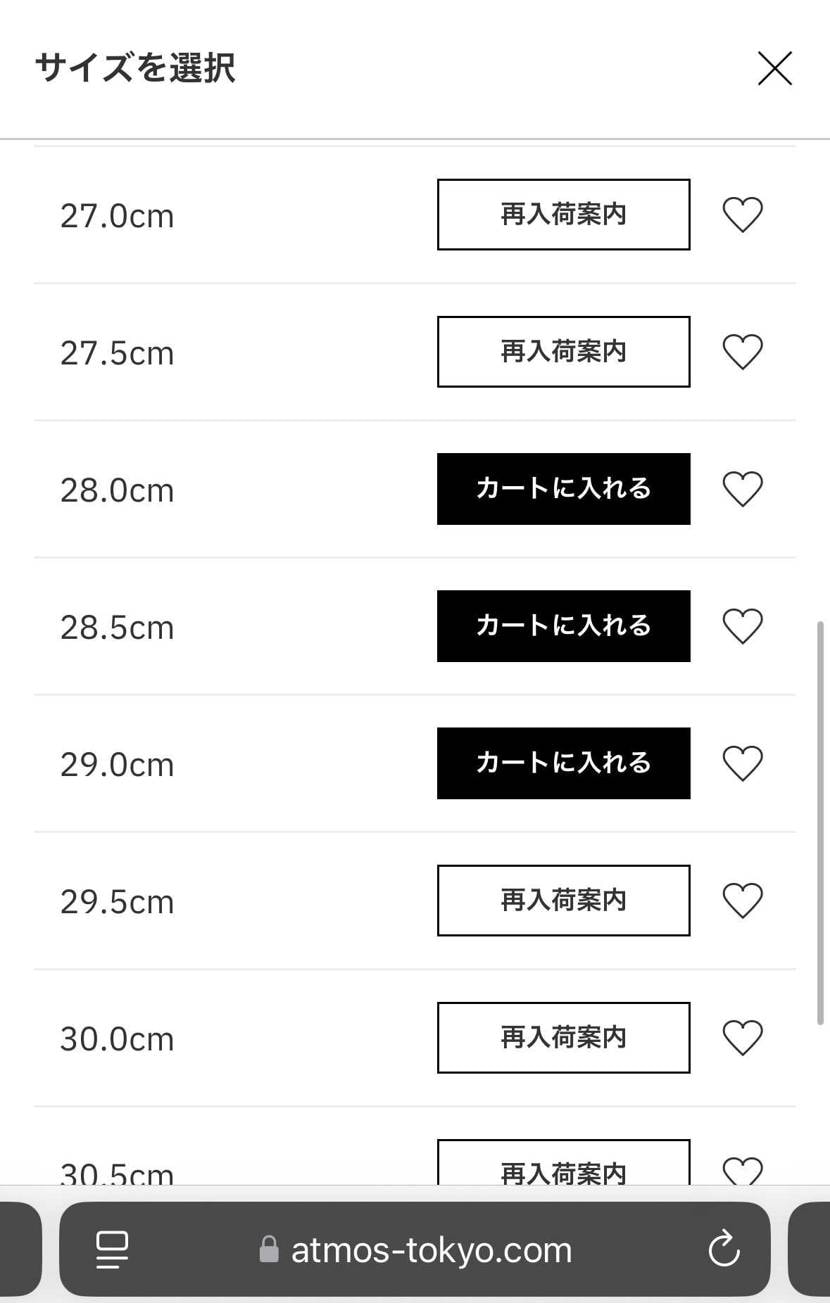The height and width of the screenshot is (1303, 830).
Task: Add the 29.0cm size to cart
Action: click(x=562, y=763)
